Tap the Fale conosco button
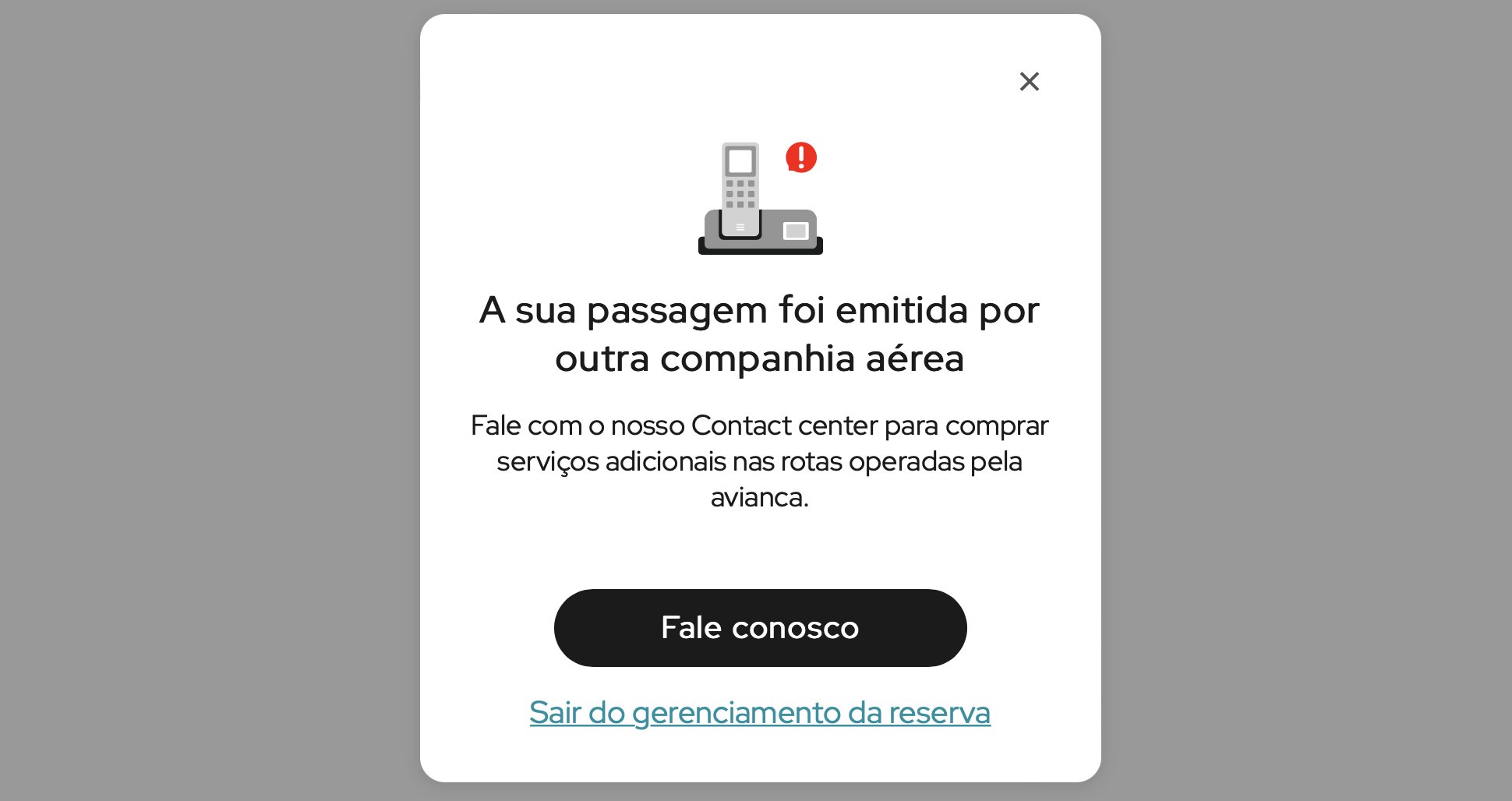 [x=760, y=628]
